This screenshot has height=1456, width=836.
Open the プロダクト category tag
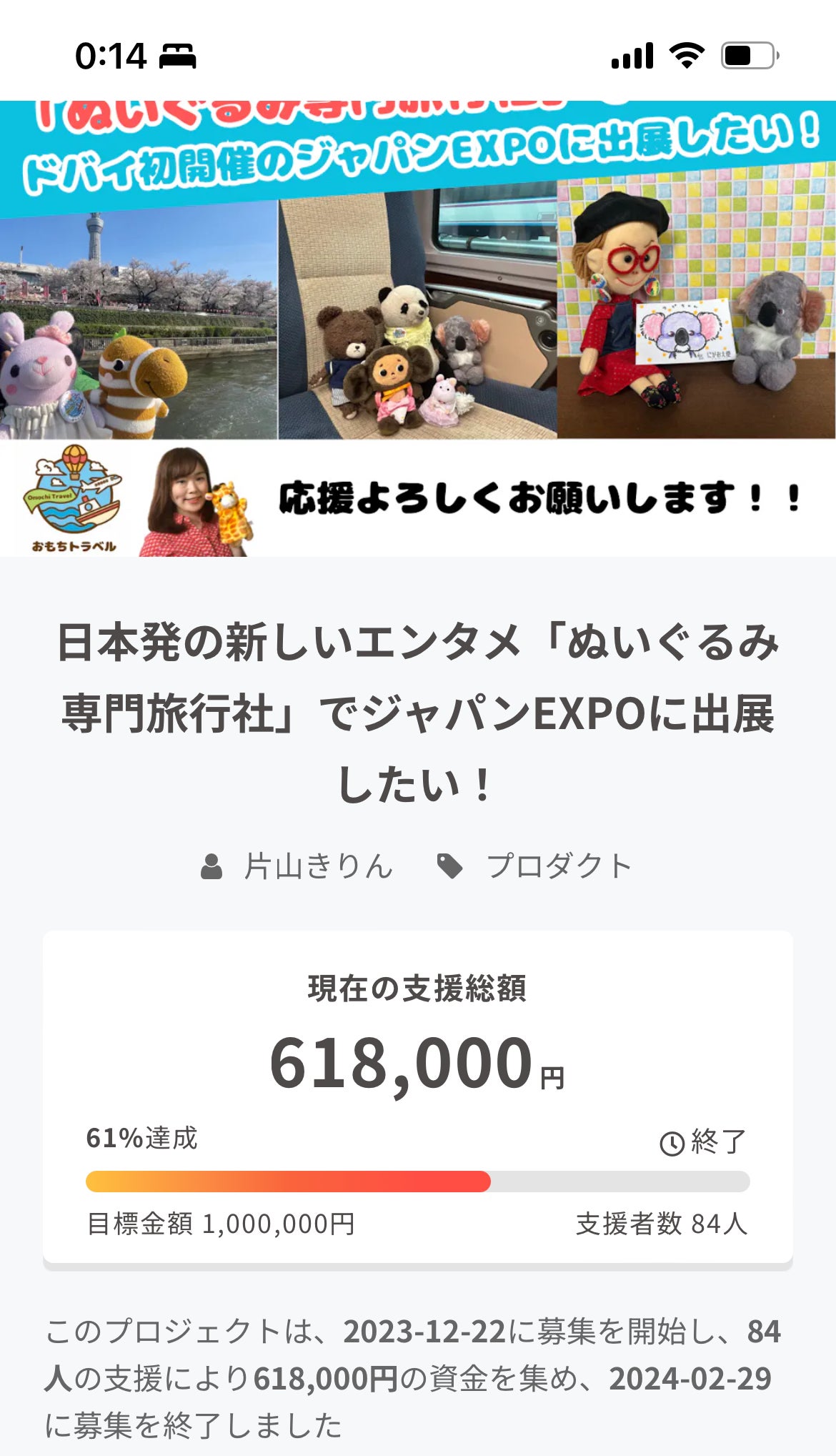[558, 866]
